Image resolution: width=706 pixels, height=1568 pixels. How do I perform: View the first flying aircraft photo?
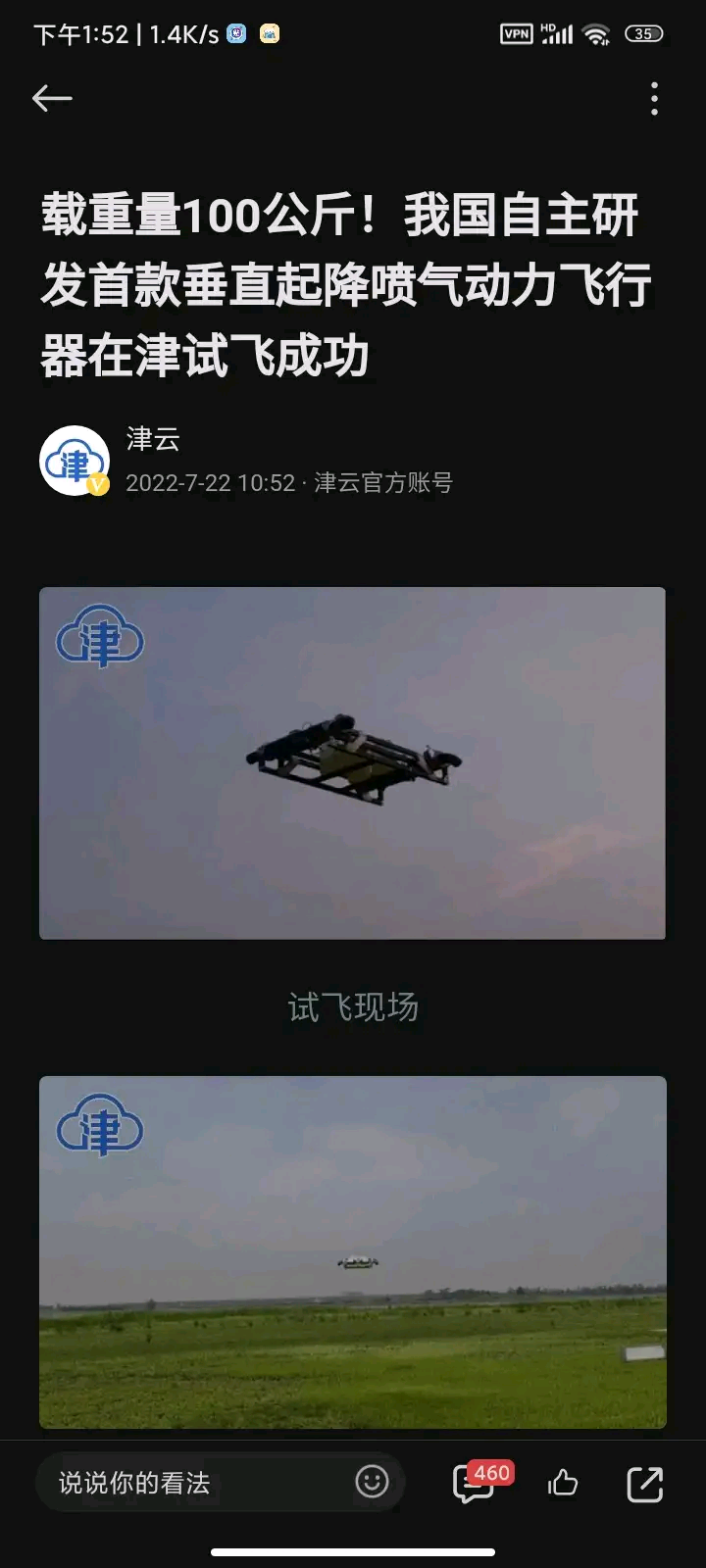(x=352, y=762)
